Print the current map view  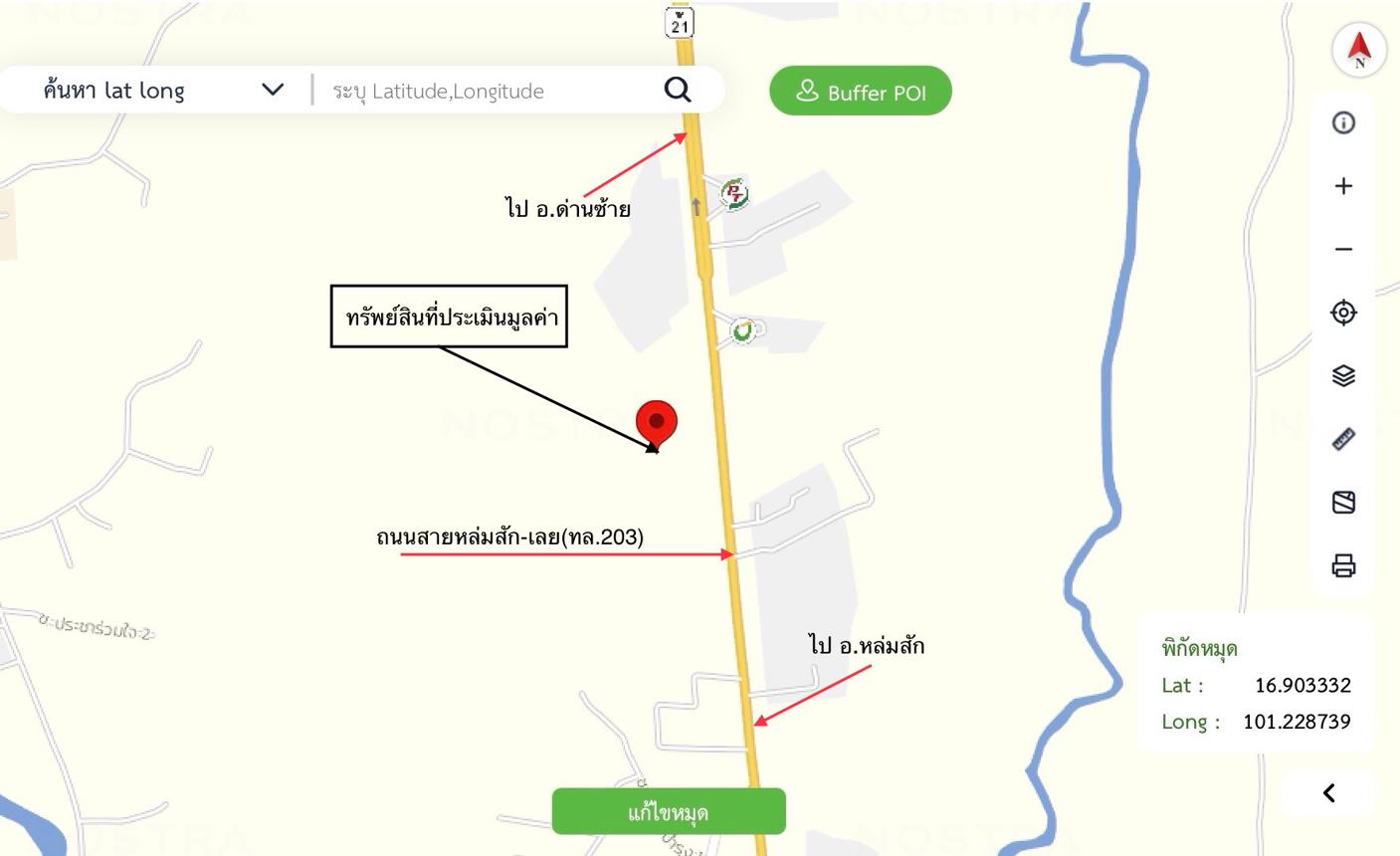pyautogui.click(x=1343, y=565)
